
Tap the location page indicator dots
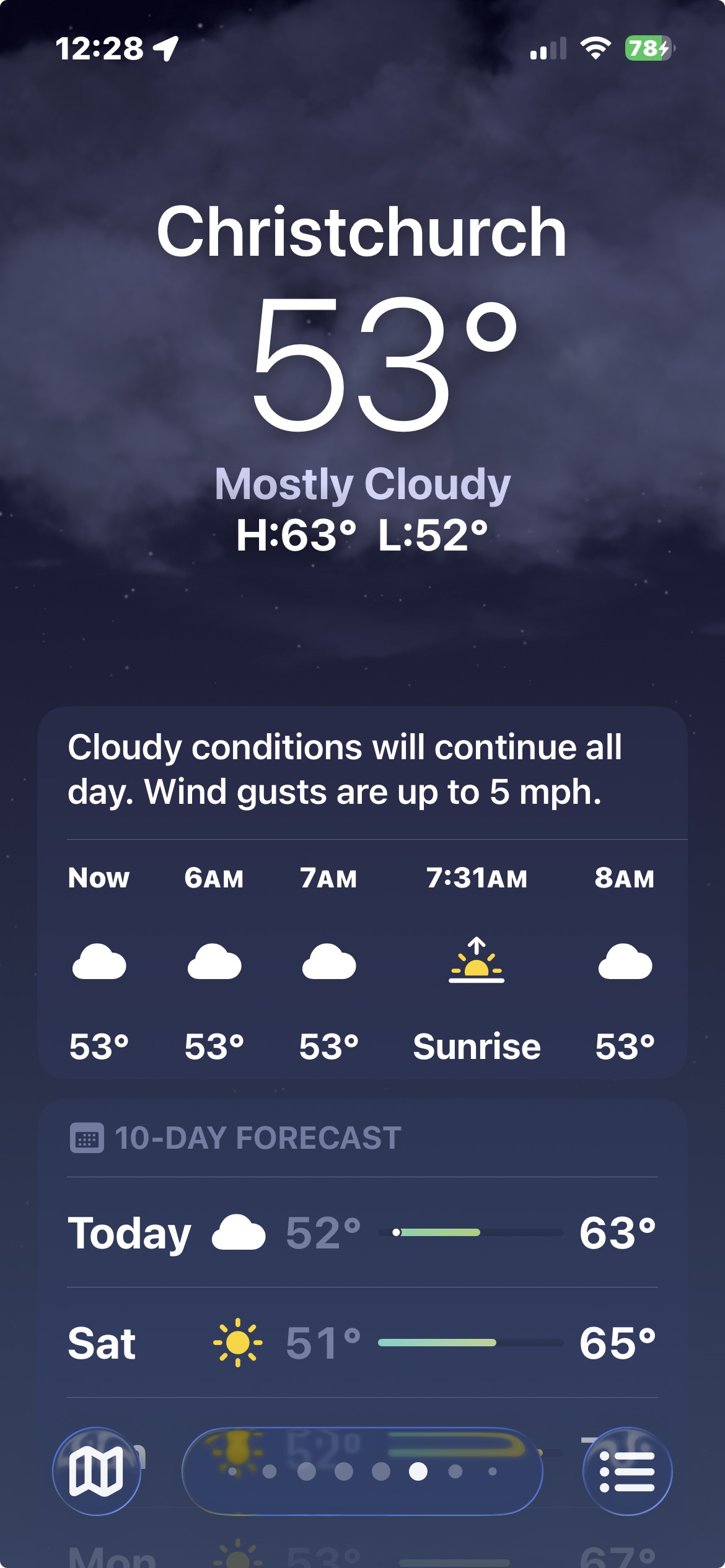(x=362, y=1471)
